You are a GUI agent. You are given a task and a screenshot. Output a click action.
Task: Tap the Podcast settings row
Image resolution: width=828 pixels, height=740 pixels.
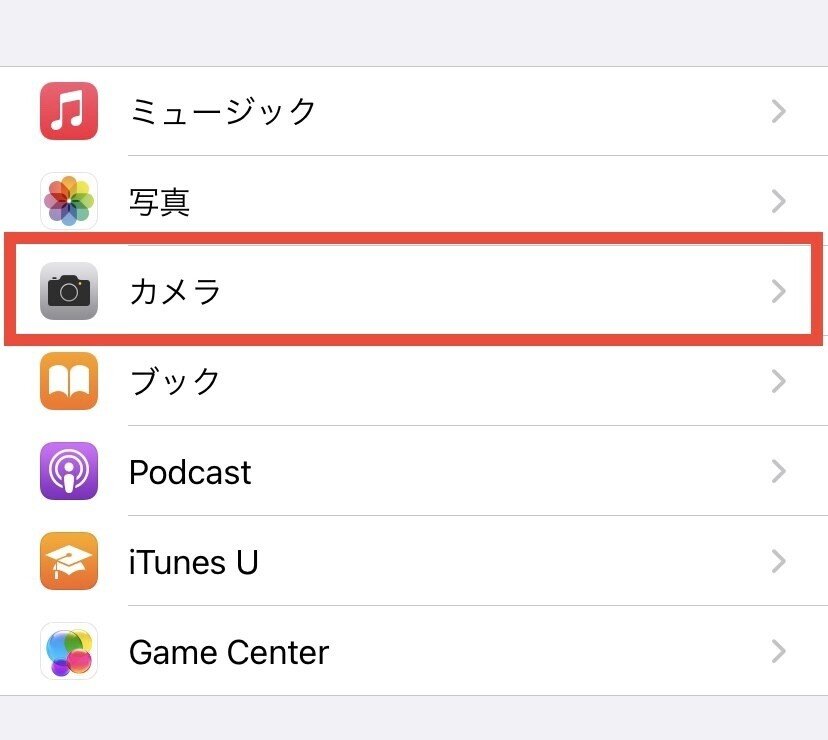414,471
